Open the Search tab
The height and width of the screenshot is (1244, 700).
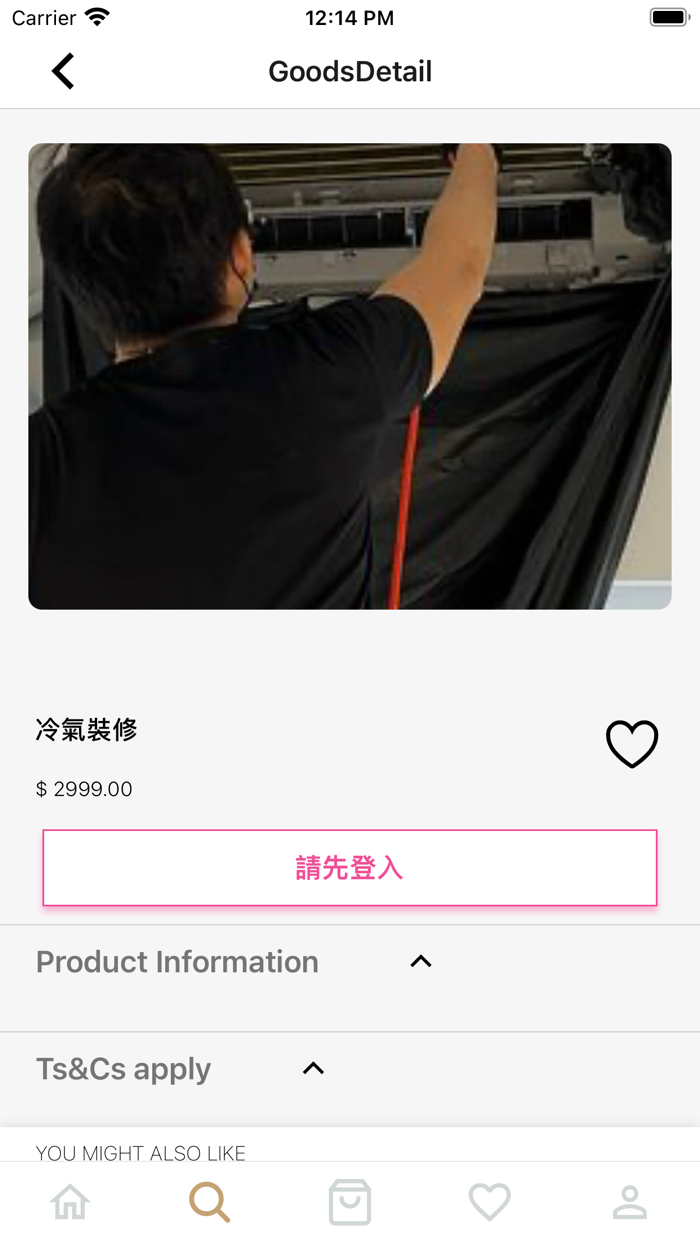pos(210,1202)
